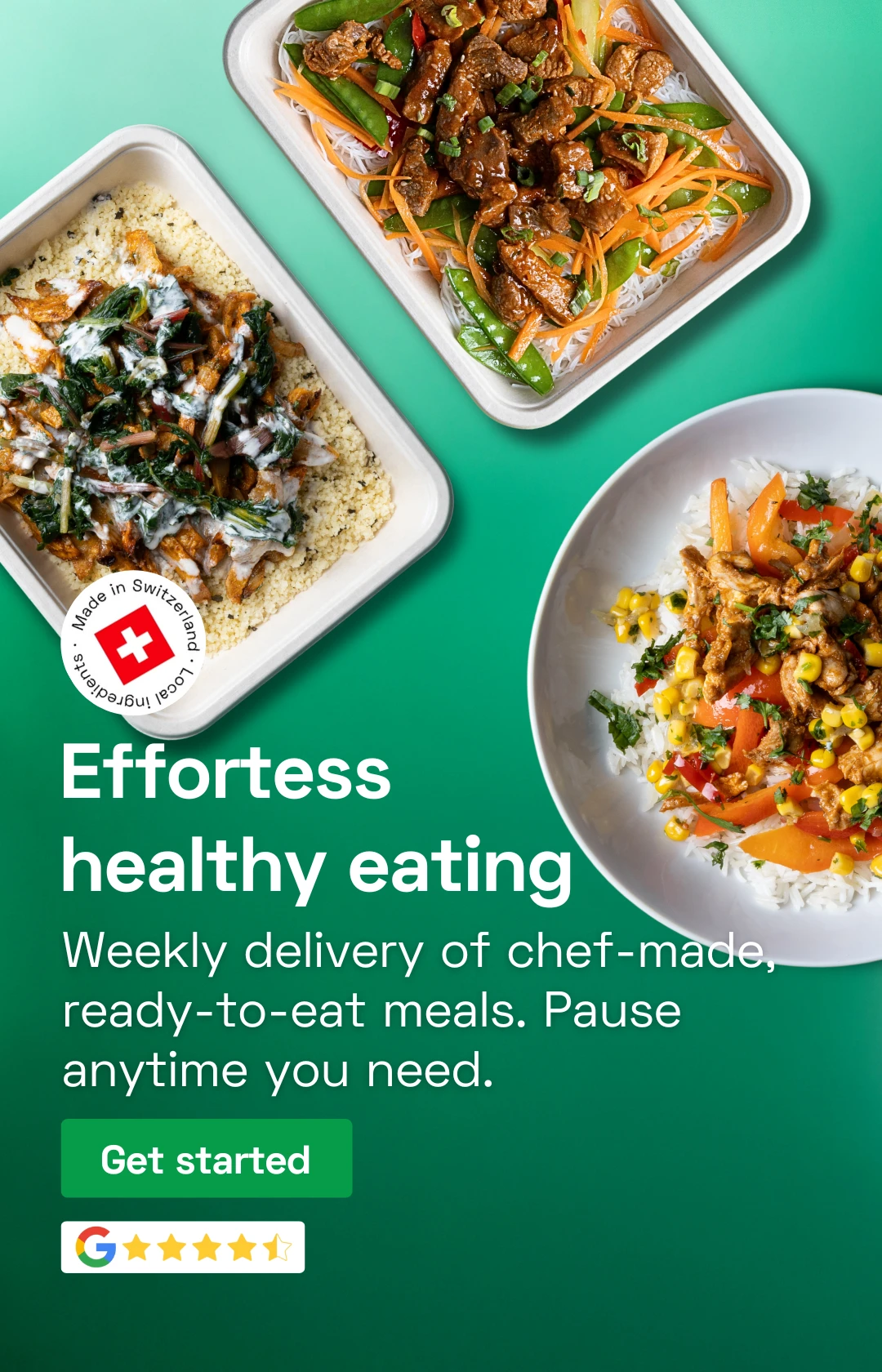This screenshot has width=882, height=1372.
Task: Open the Google star rating badge
Action: coord(182,1247)
